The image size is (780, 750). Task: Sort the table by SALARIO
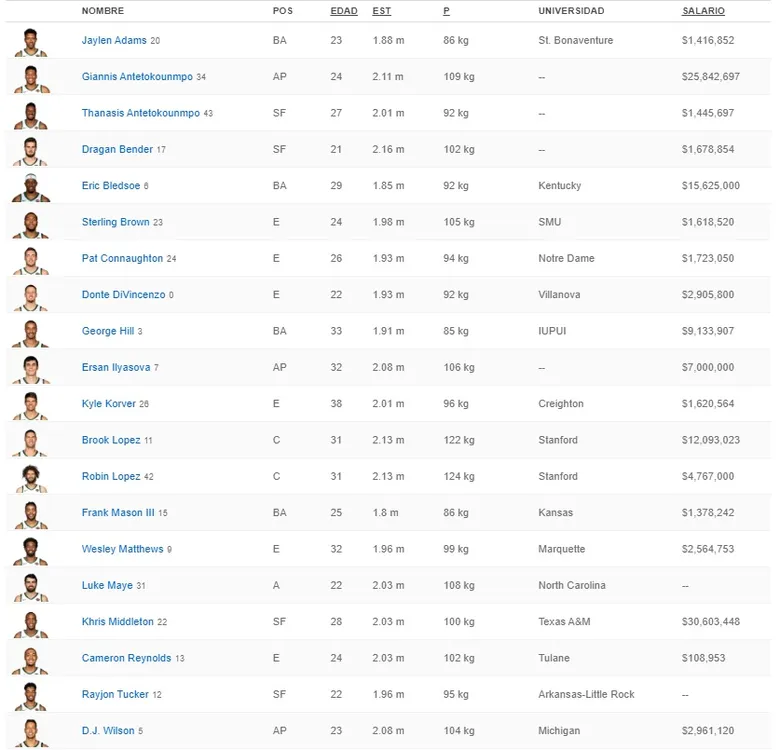click(703, 11)
